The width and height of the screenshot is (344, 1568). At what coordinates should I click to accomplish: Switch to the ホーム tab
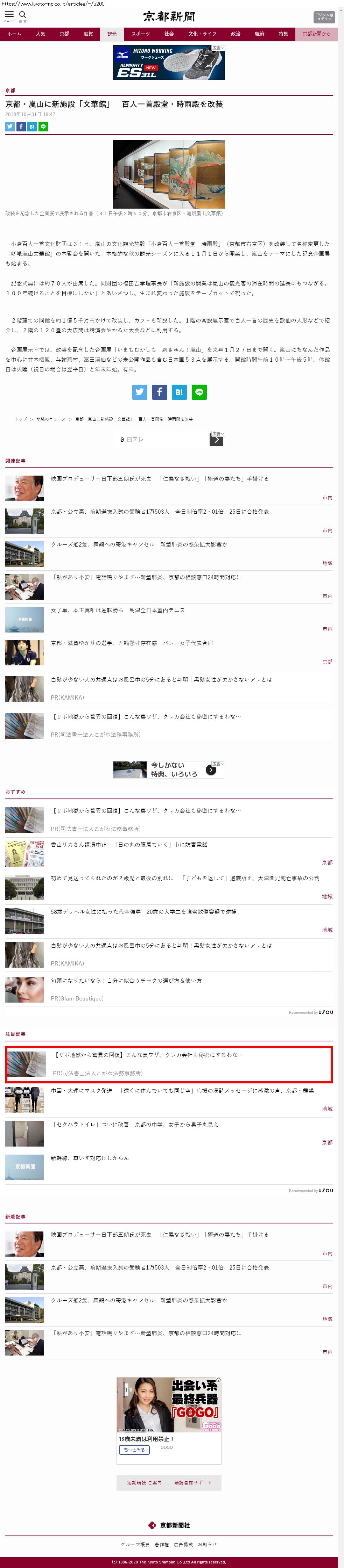[14, 34]
